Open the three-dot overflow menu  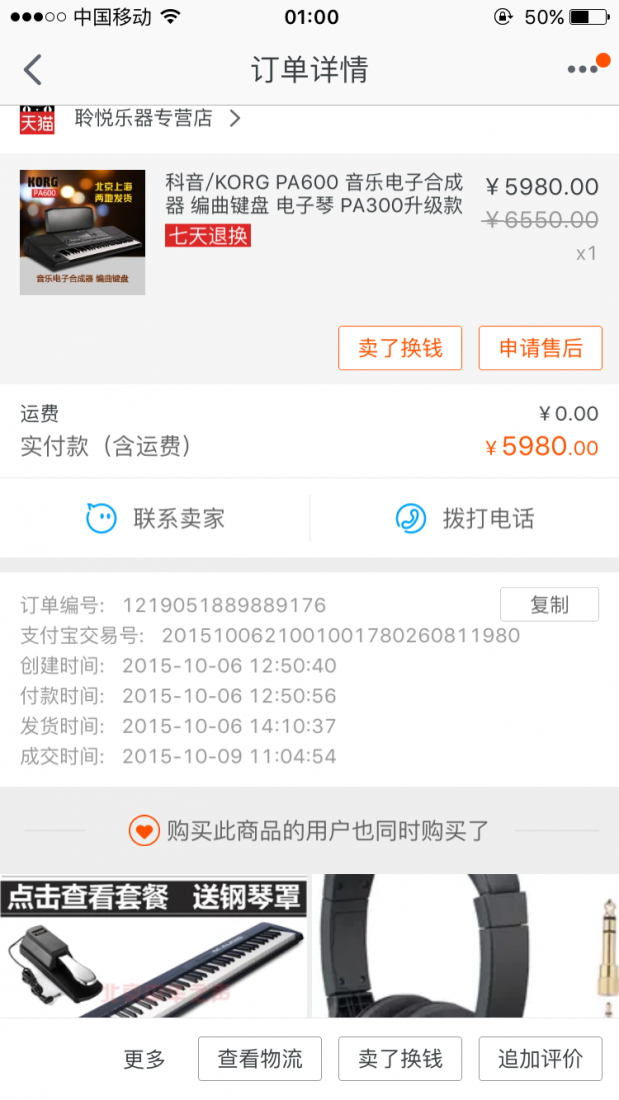click(x=582, y=69)
